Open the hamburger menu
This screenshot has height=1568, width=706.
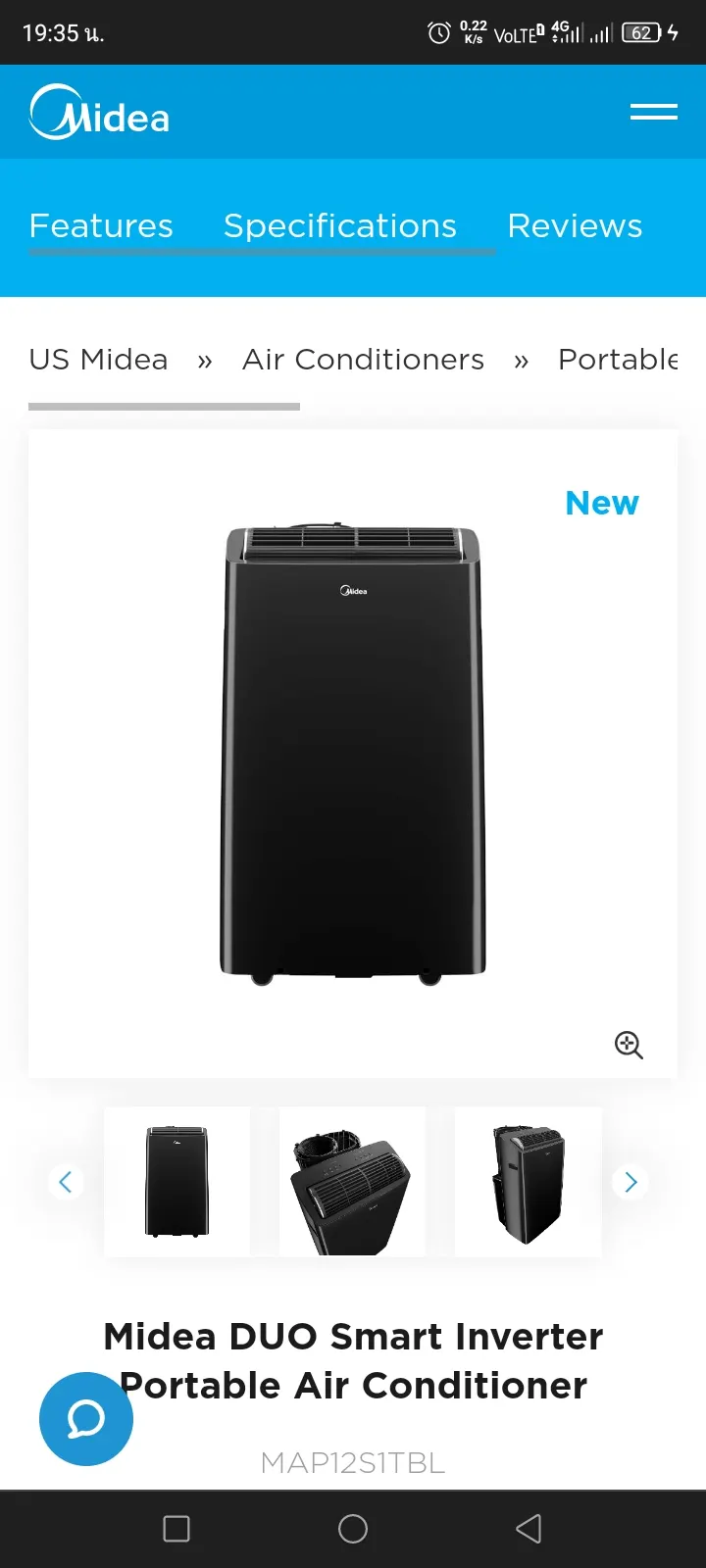coord(653,112)
